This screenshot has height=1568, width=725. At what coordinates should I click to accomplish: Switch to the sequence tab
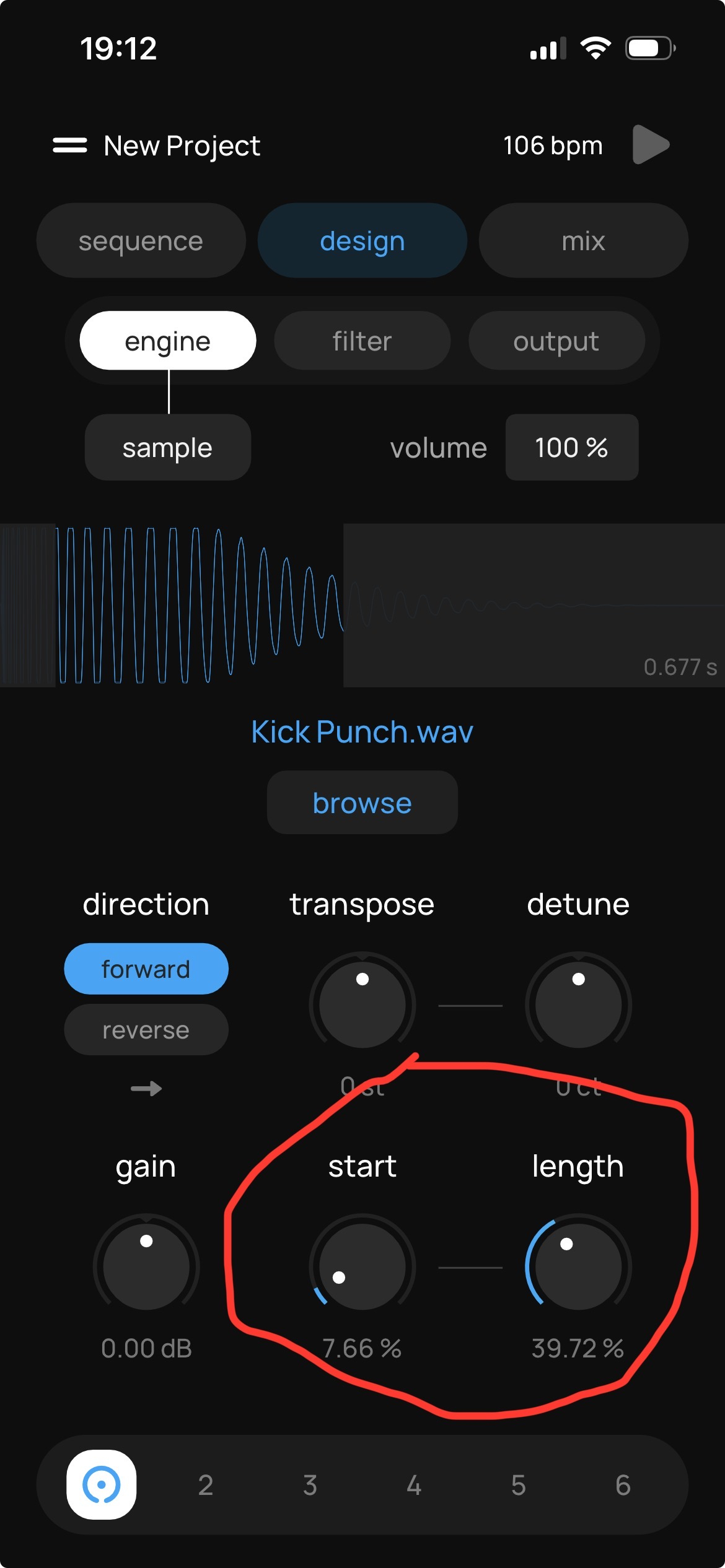[x=141, y=240]
